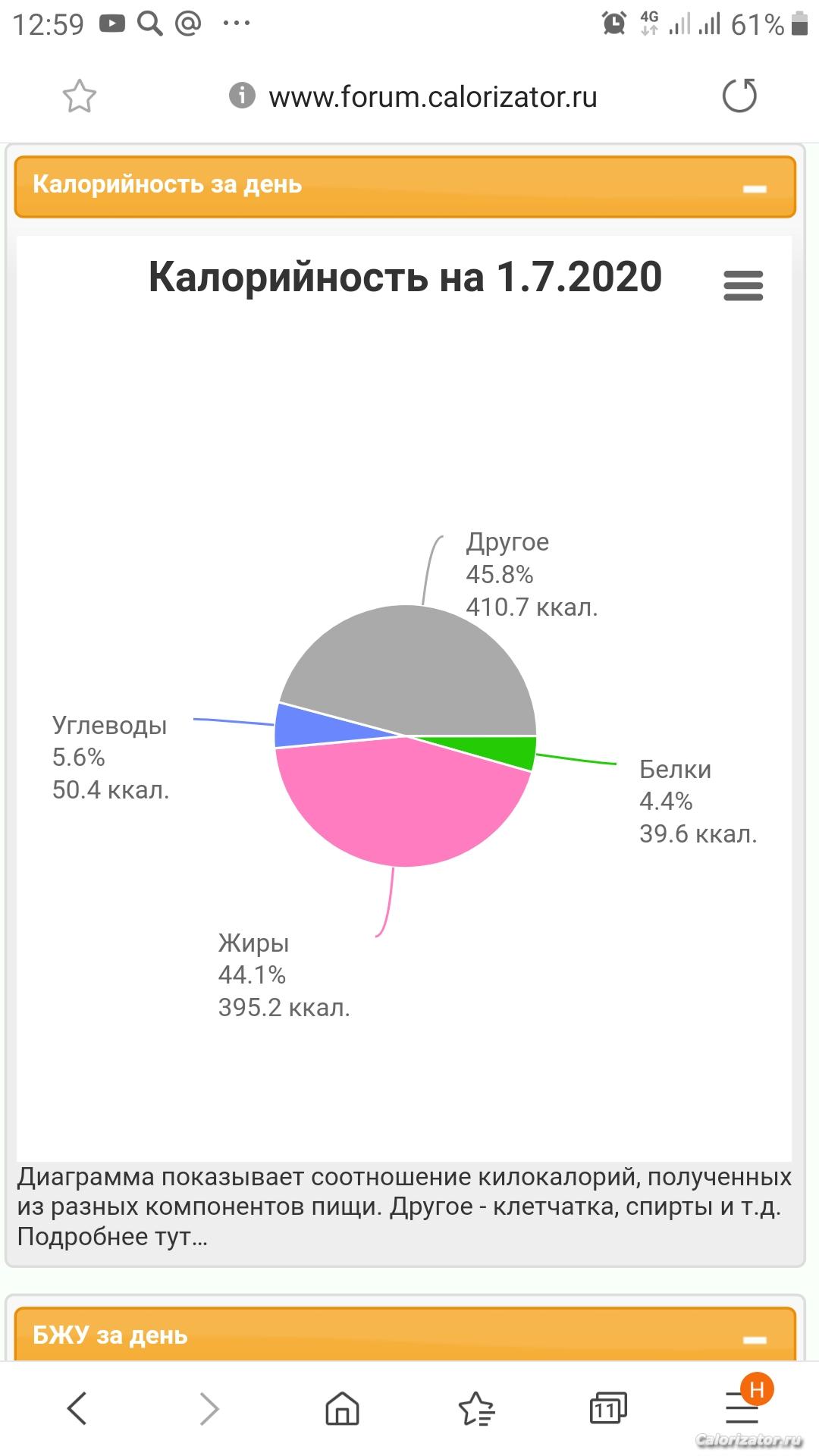Reload the page
Screen dimensions: 819x1456
pyautogui.click(x=739, y=96)
